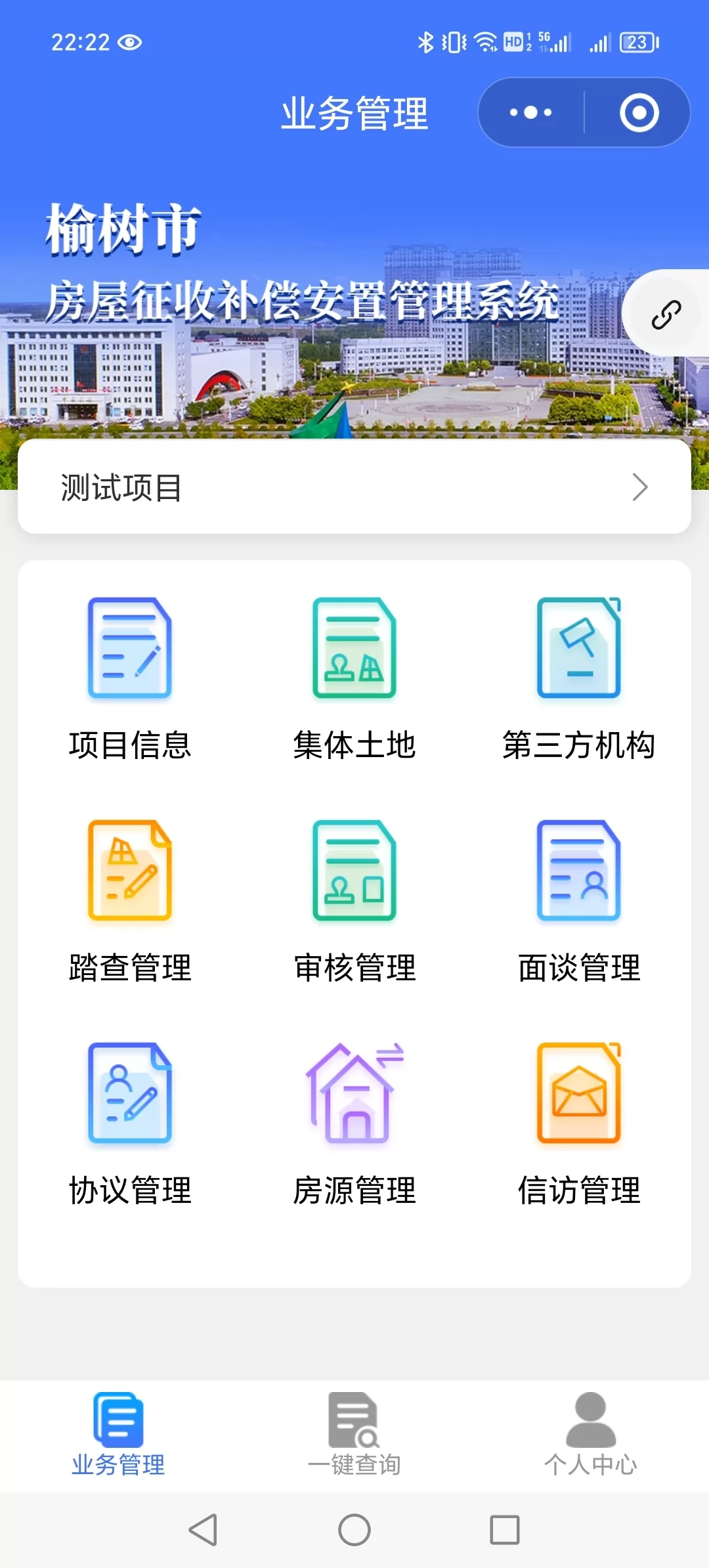The width and height of the screenshot is (709, 1568).
Task: Select 协议管理 from the grid
Action: pos(130,1123)
